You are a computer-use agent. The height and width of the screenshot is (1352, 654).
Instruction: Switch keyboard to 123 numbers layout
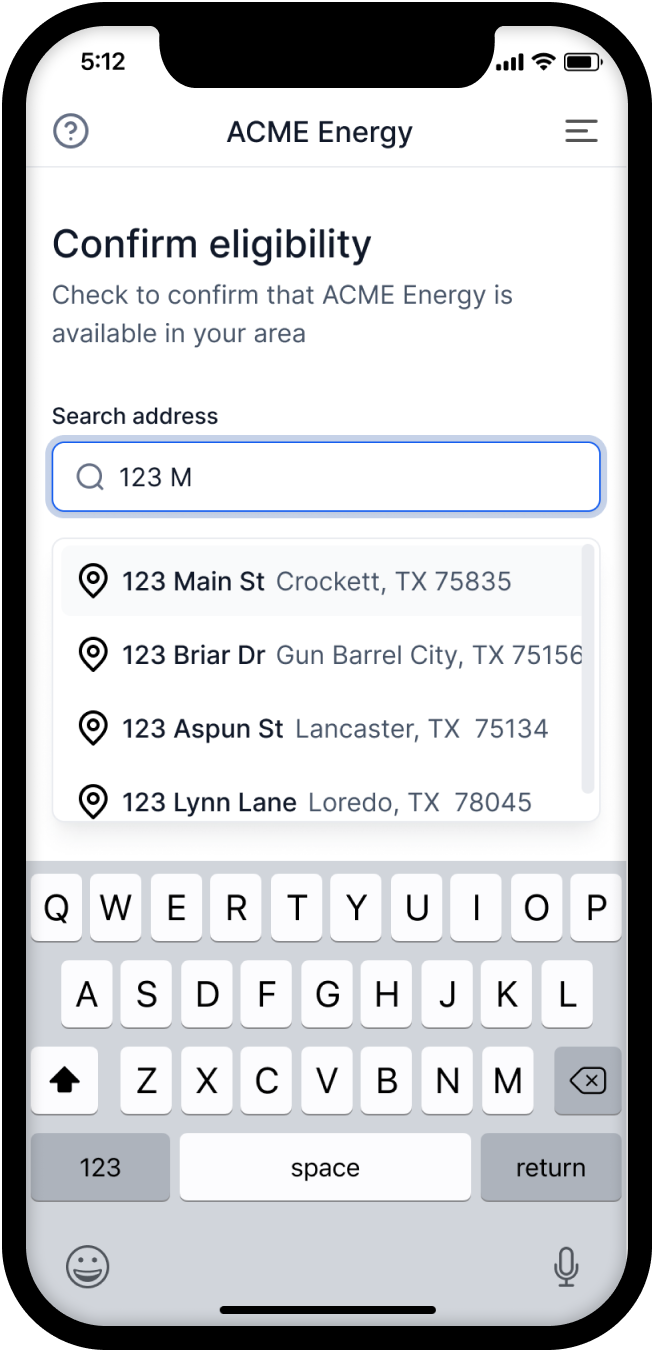point(100,1167)
